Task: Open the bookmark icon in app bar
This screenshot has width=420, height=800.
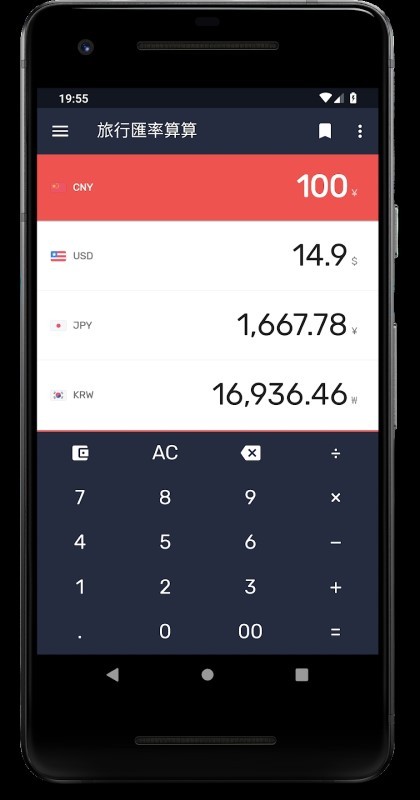Action: coord(325,131)
